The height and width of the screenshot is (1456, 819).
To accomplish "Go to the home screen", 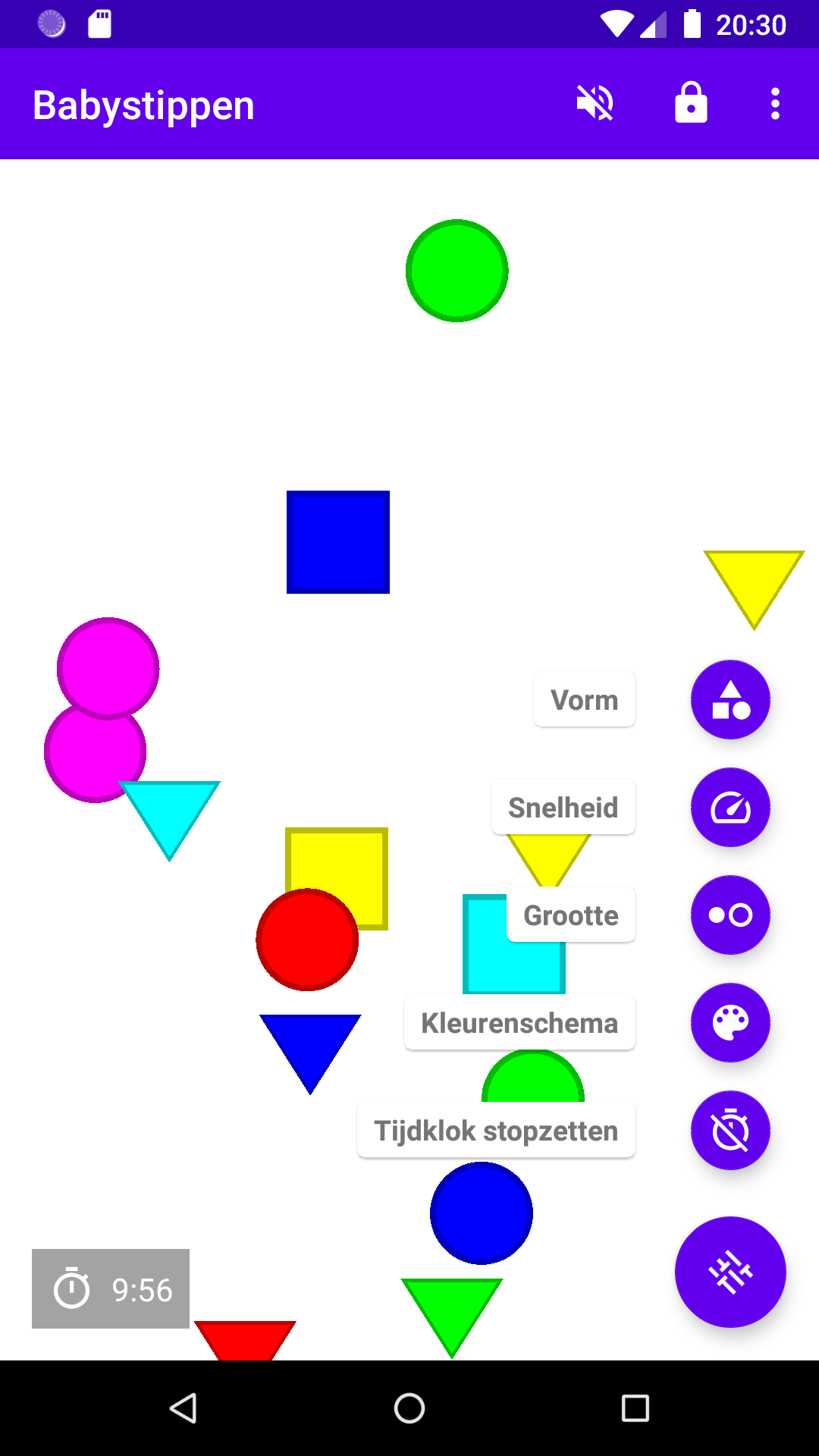I will tap(409, 1408).
